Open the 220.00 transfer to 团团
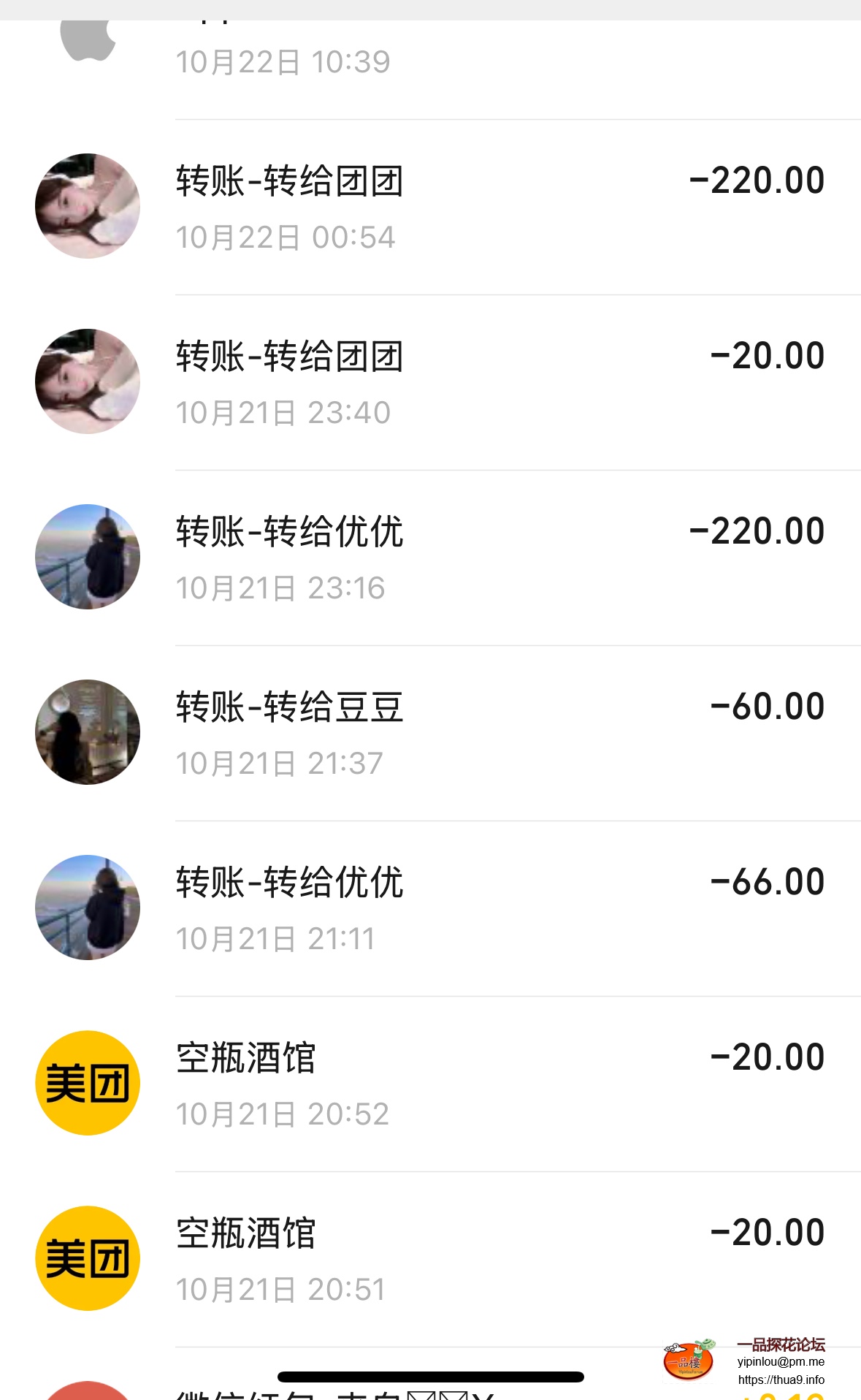The height and width of the screenshot is (1400, 861). coord(438,207)
